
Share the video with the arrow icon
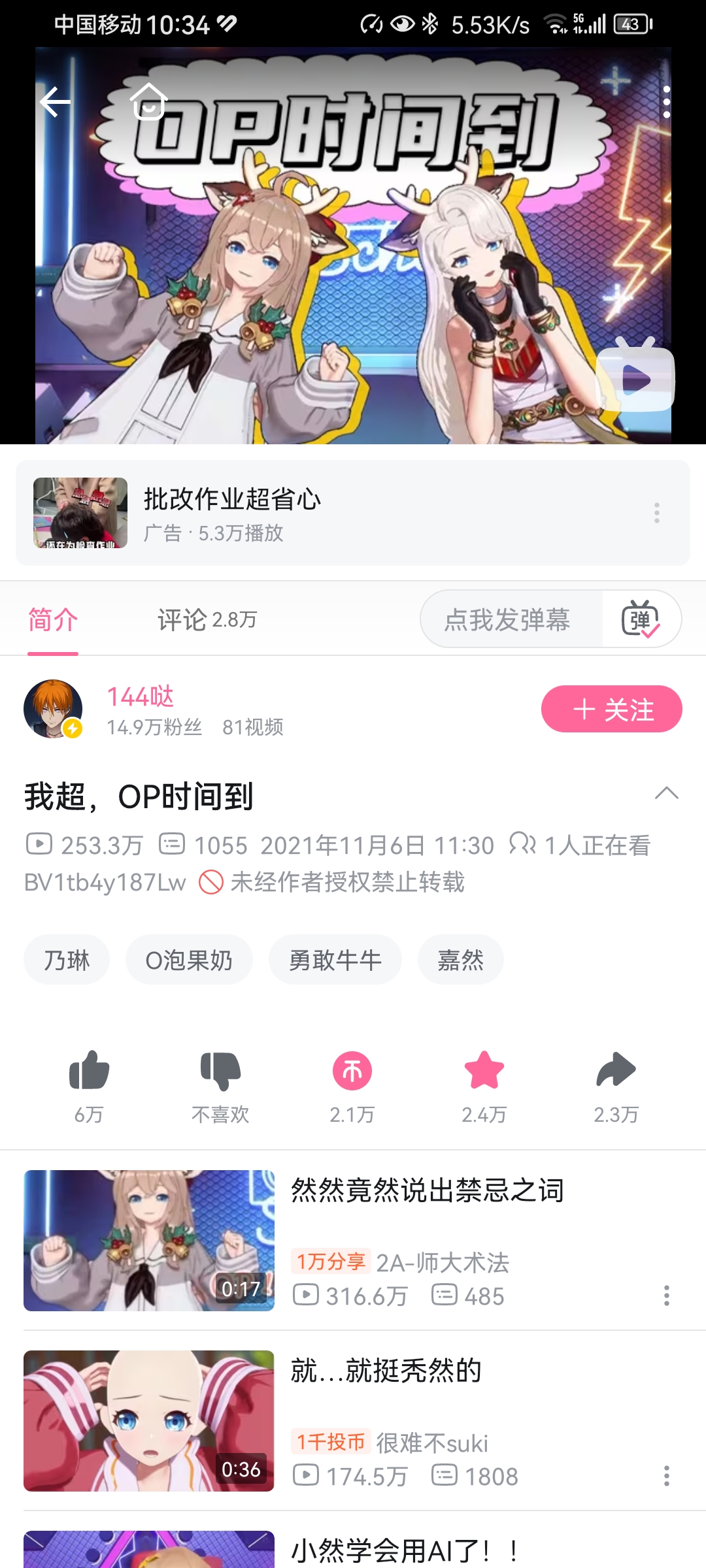point(616,1072)
